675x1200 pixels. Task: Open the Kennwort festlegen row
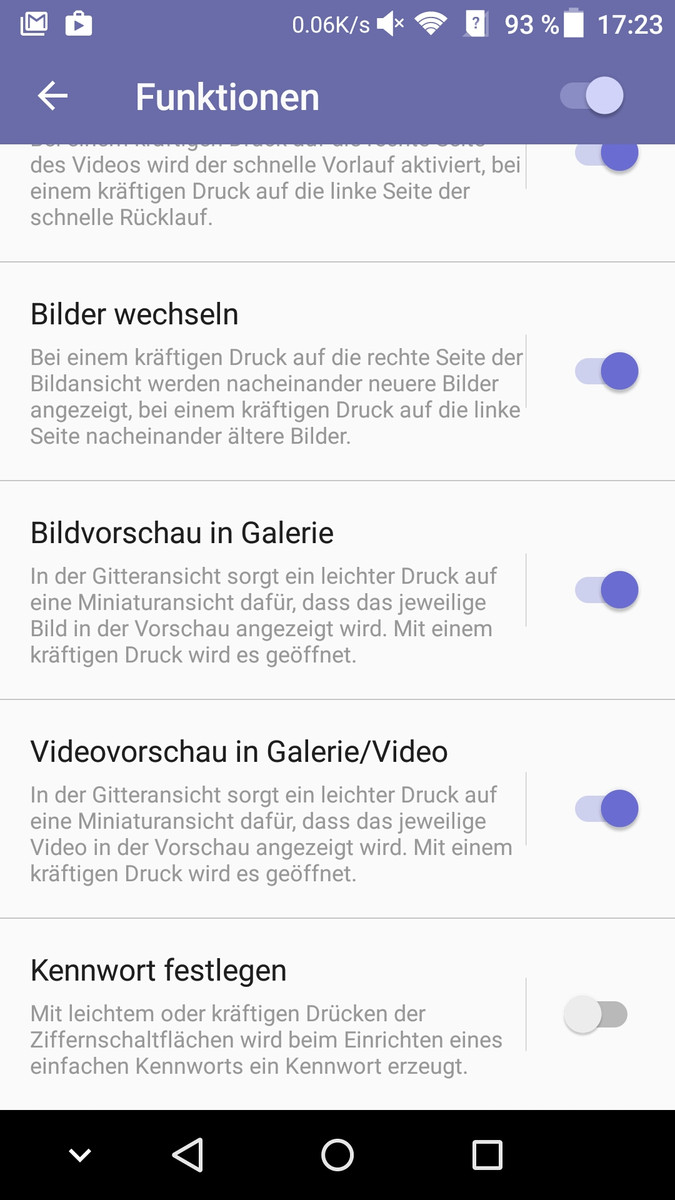click(337, 1014)
